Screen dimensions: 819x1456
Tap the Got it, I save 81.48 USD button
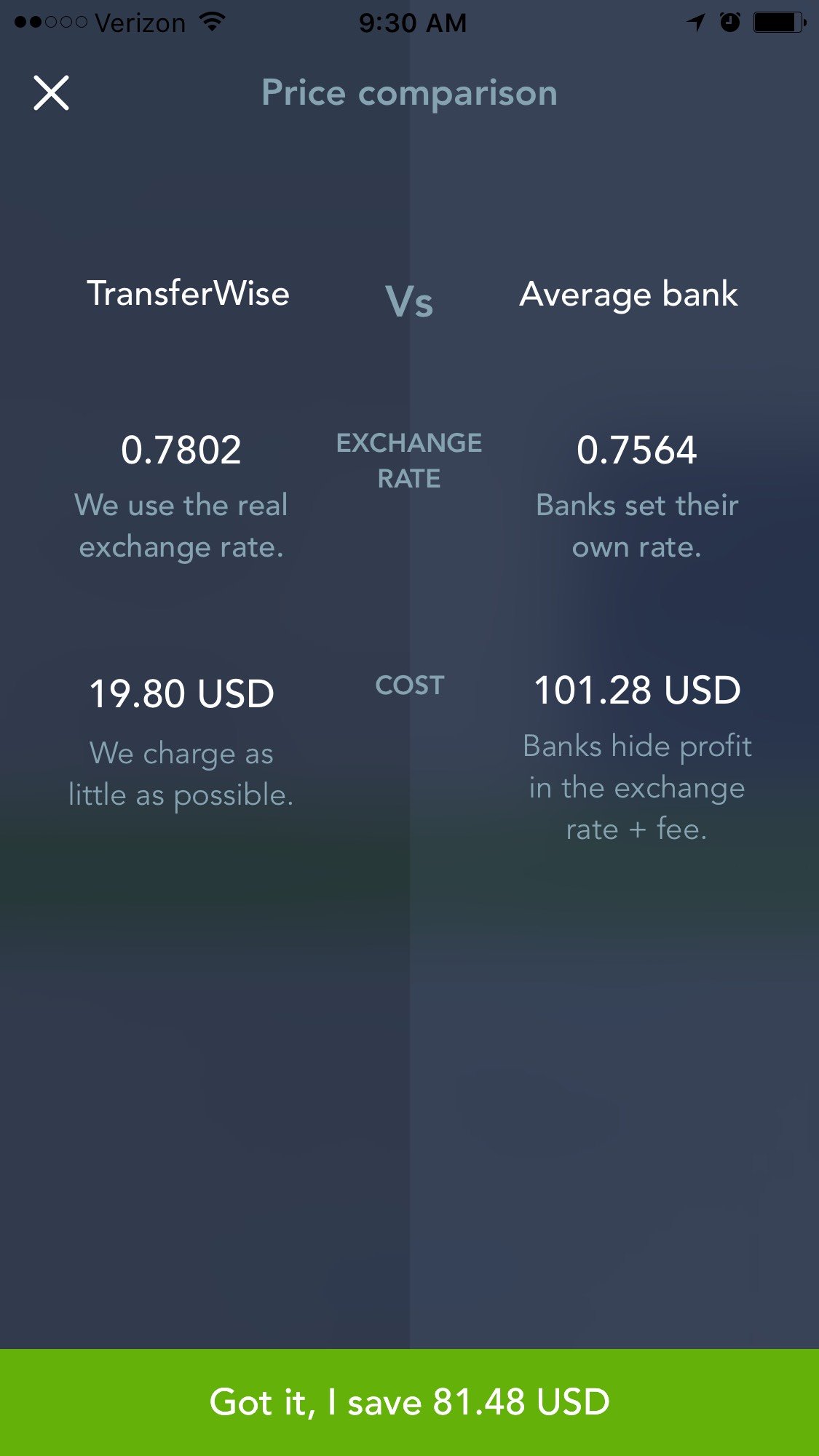coord(409,1401)
